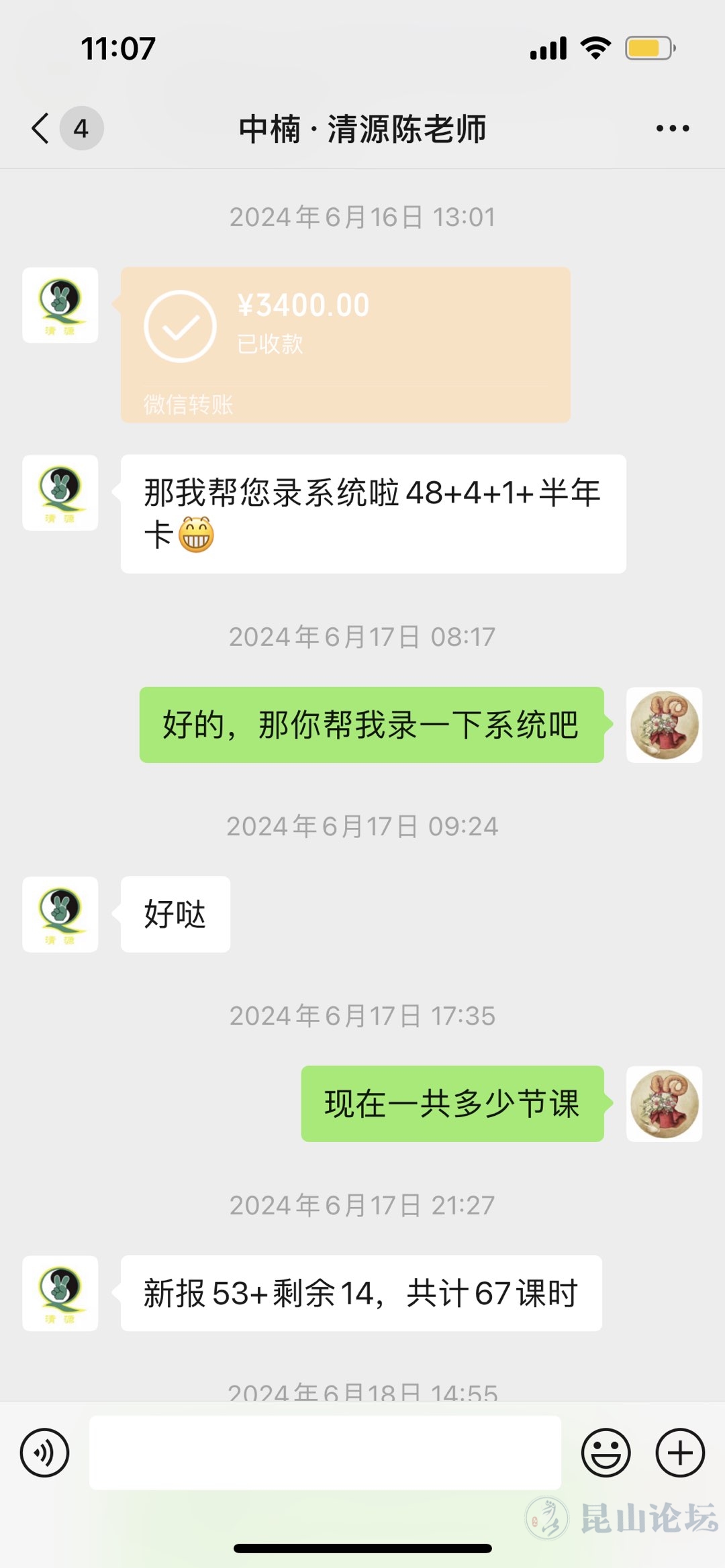Open the ¥3400.00 WeChat transfer card
Screen dimensions: 725x1568
[x=345, y=344]
